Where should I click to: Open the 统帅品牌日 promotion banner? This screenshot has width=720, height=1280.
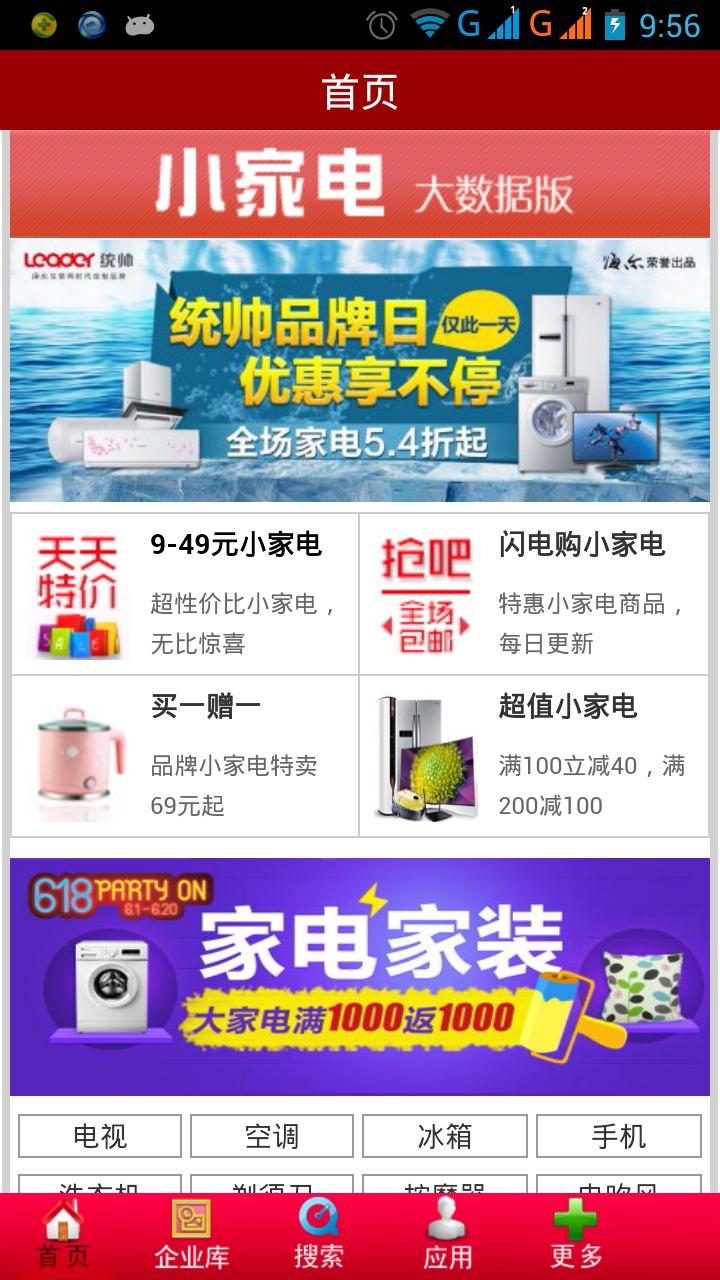point(360,370)
